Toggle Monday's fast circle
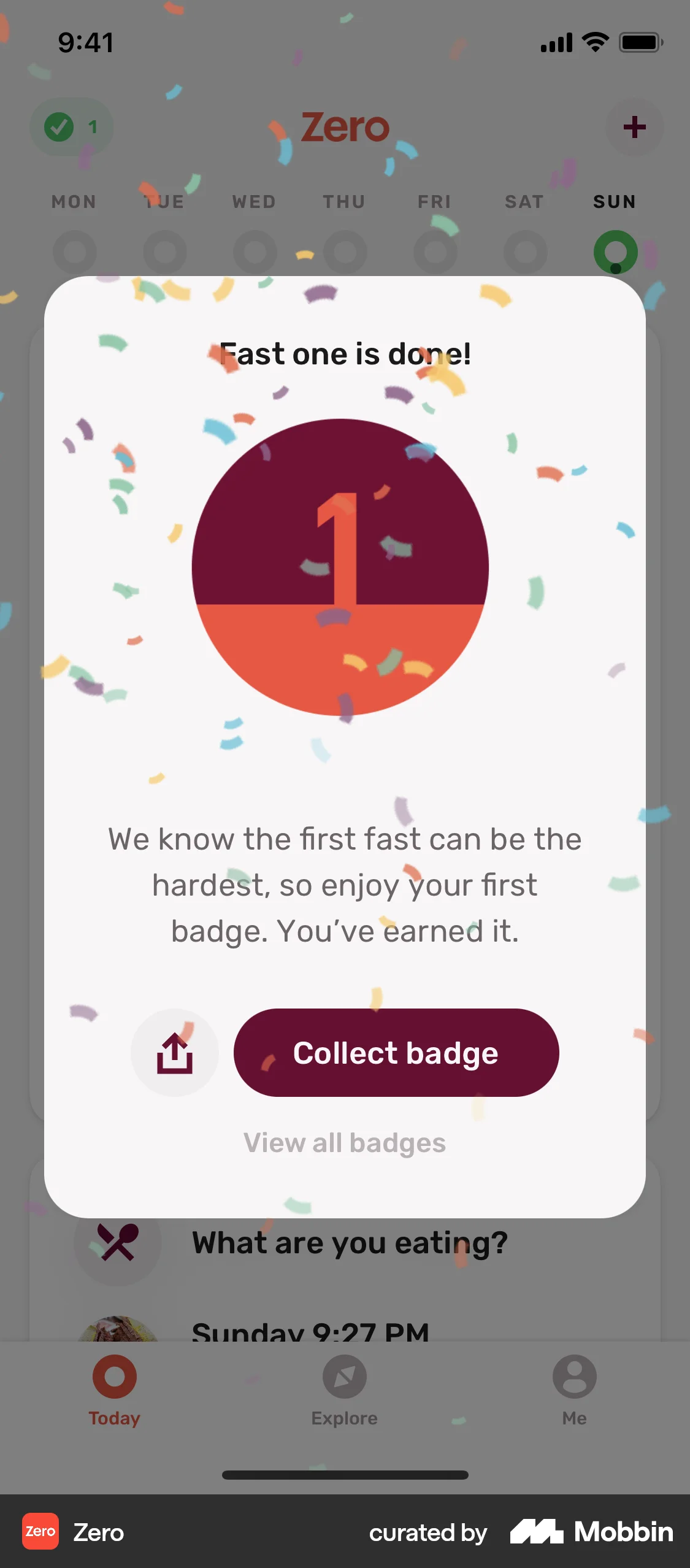 (74, 252)
